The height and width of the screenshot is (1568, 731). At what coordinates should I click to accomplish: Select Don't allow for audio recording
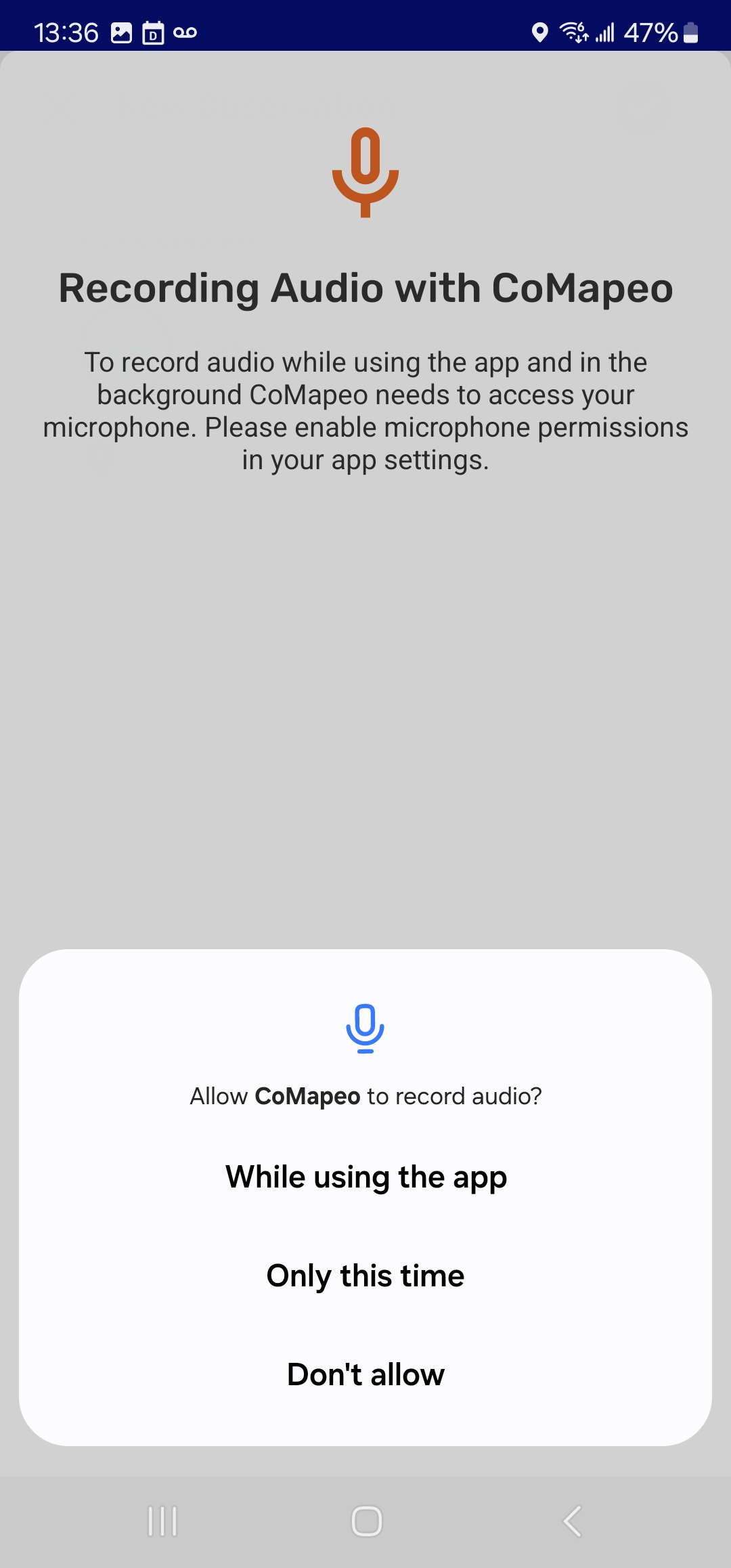tap(365, 1375)
